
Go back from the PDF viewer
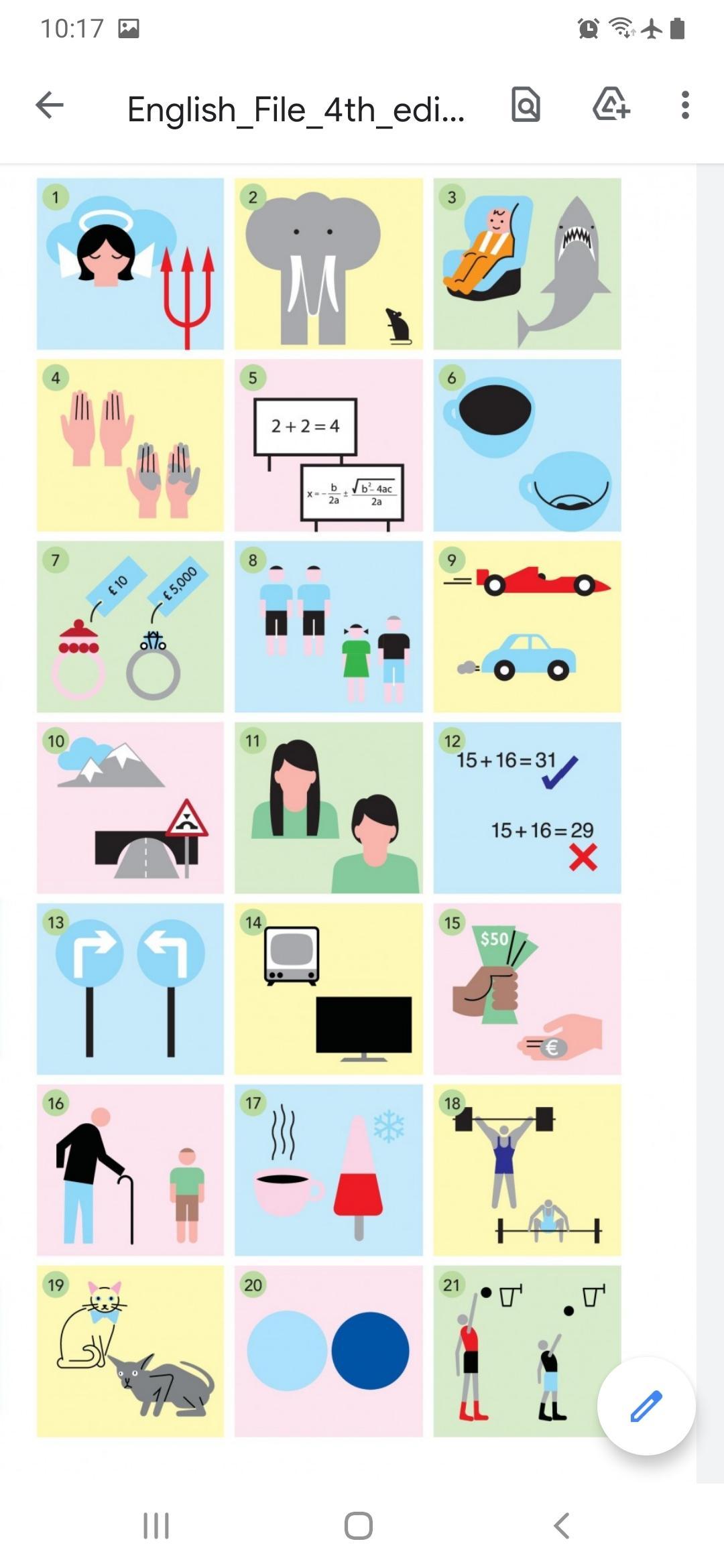(x=50, y=105)
